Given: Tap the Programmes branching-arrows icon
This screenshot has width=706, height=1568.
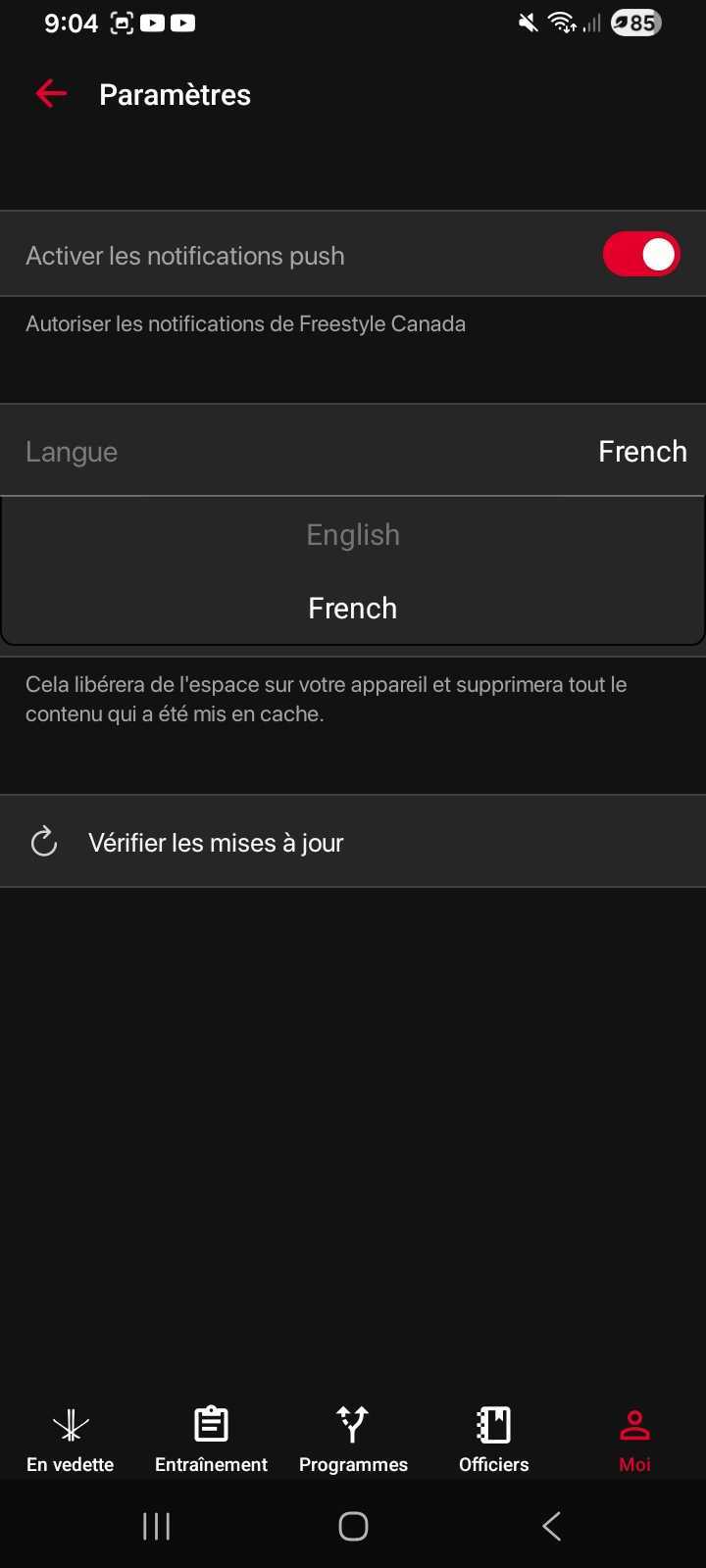Looking at the screenshot, I should (353, 1424).
